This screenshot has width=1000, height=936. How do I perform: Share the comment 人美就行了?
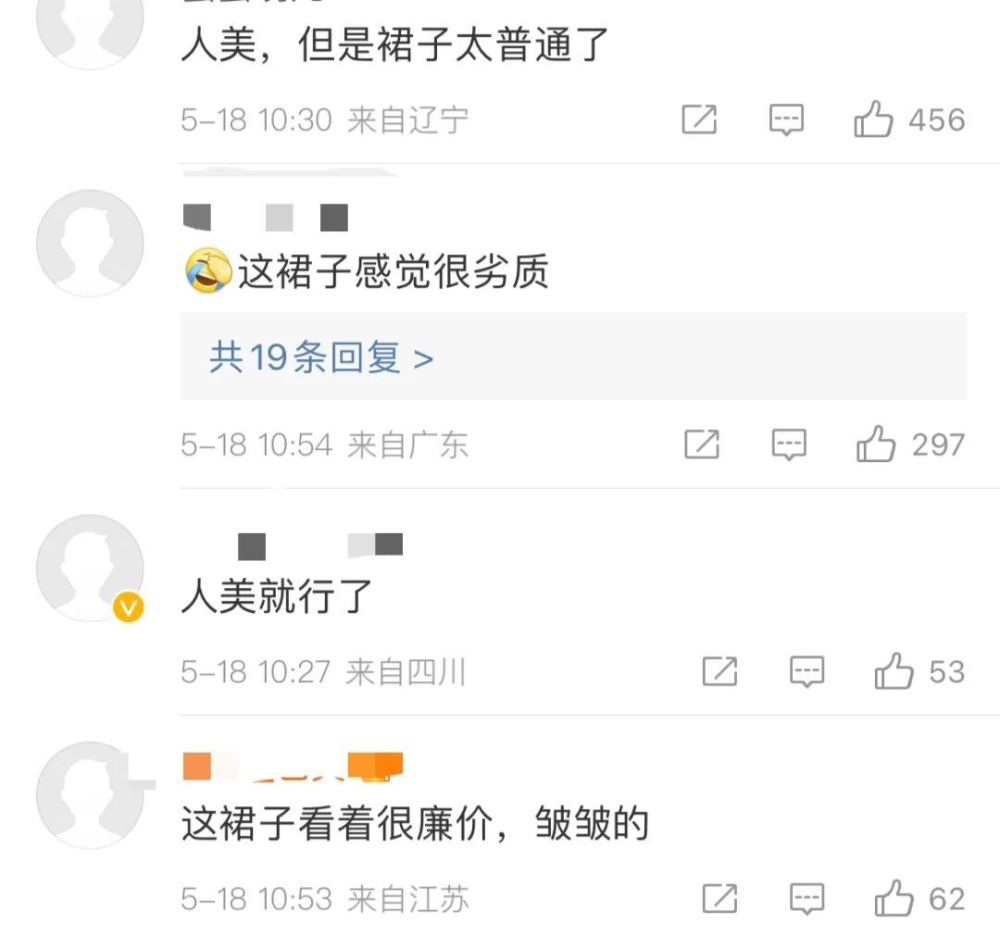click(x=719, y=672)
